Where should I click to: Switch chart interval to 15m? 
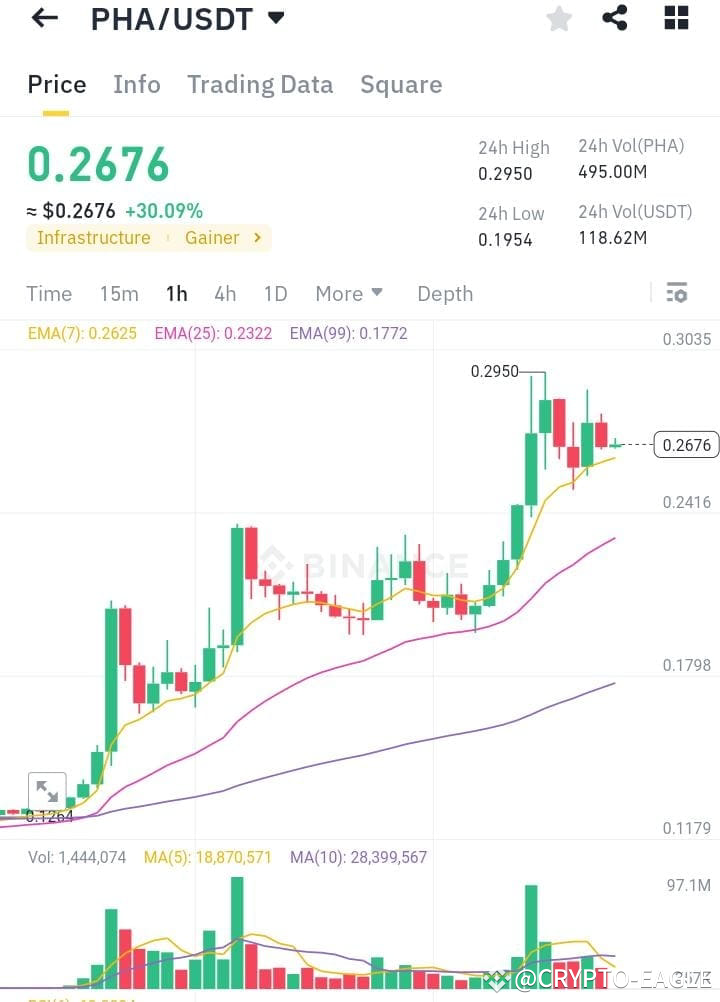click(x=119, y=293)
